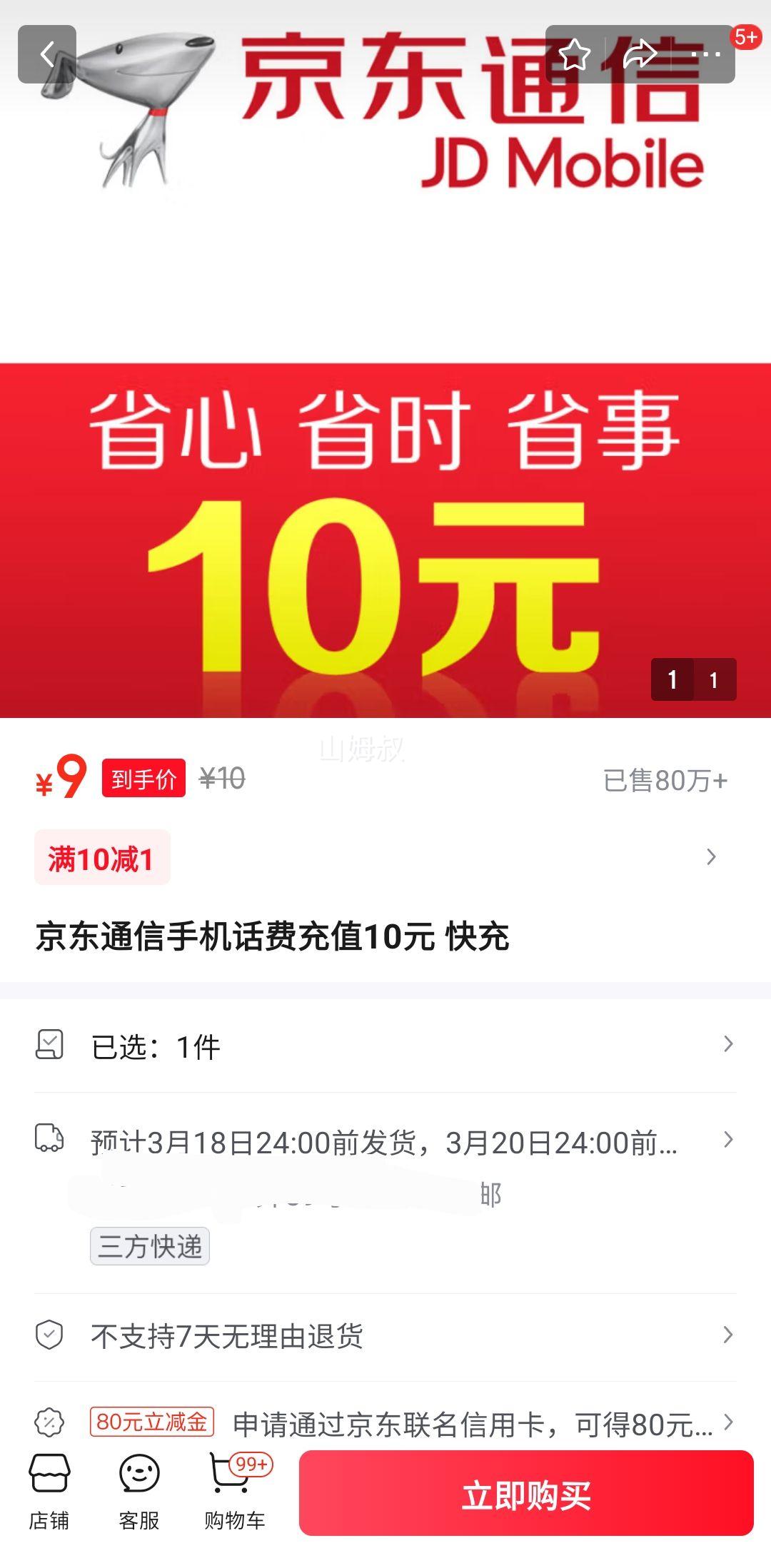Favorite this product with the star icon
Viewport: 771px width, 1568px height.
[x=575, y=54]
